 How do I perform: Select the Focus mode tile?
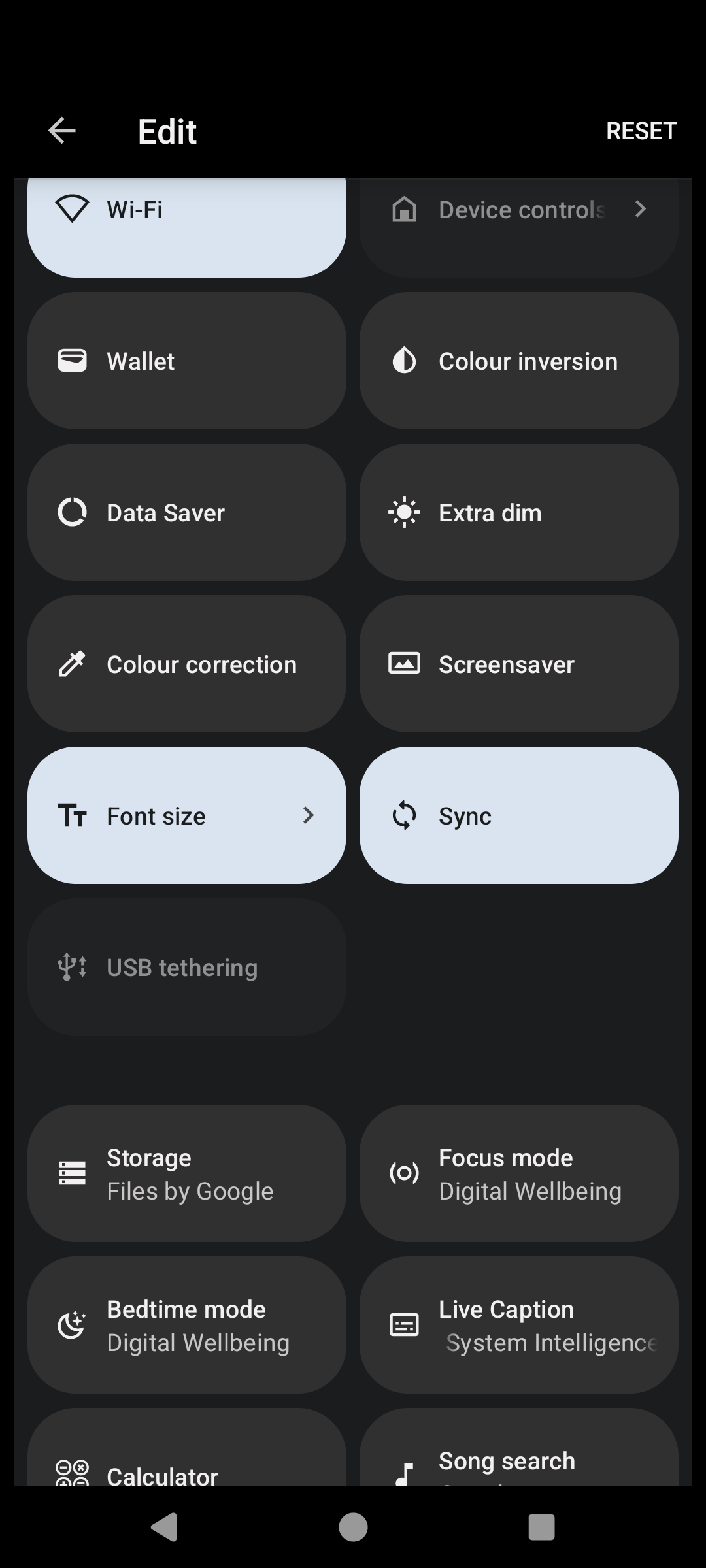[518, 1173]
